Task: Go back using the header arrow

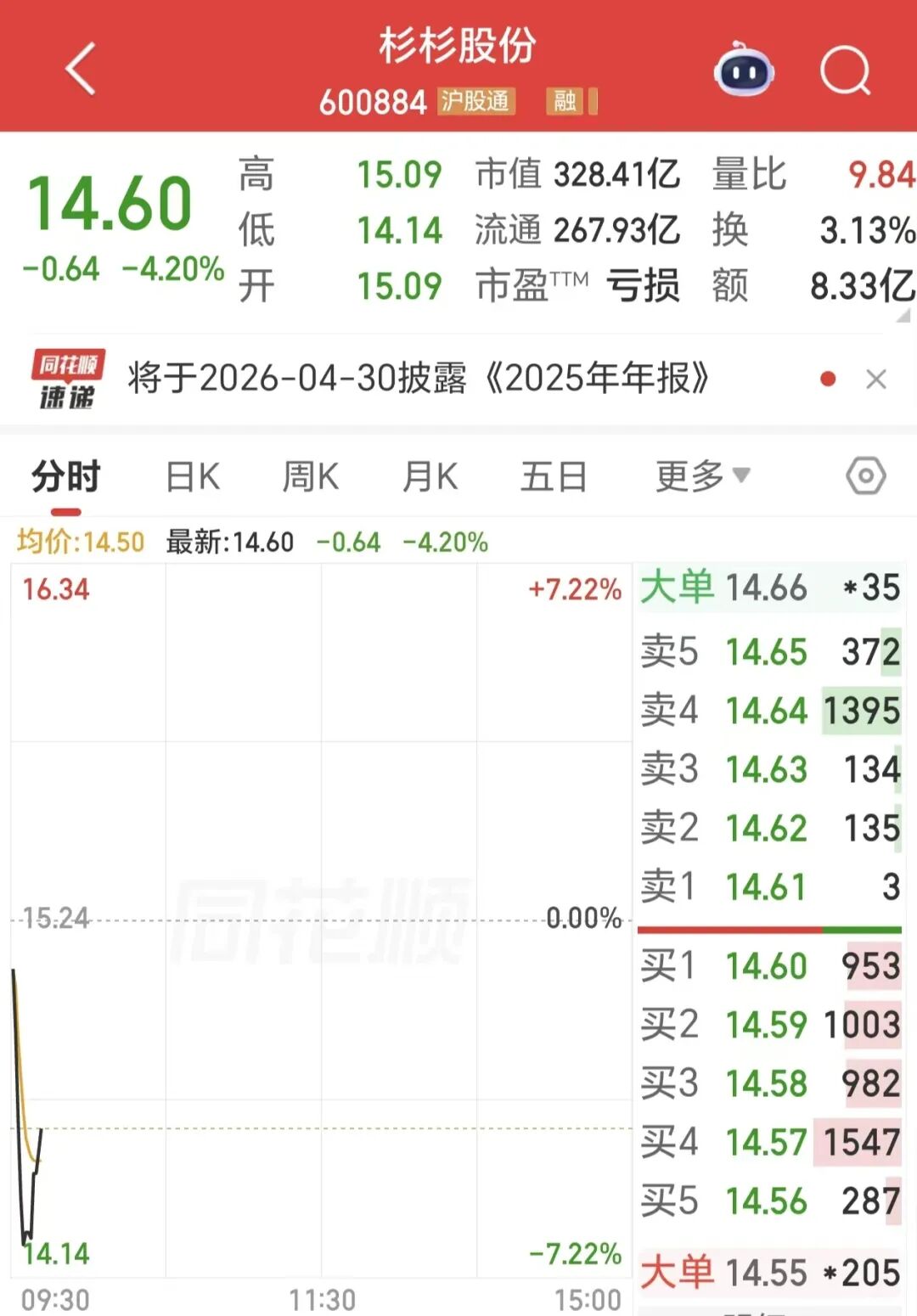Action: [x=82, y=70]
